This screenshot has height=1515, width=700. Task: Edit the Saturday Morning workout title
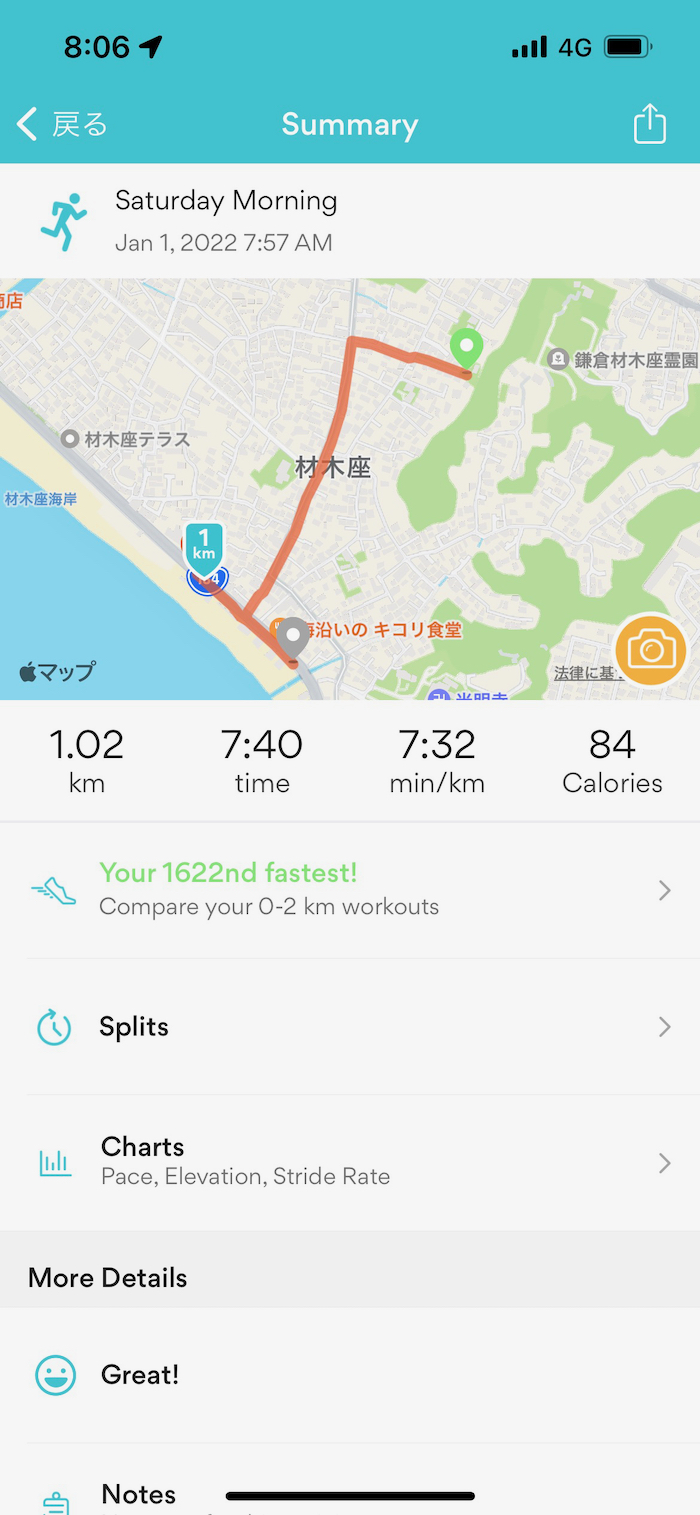[226, 201]
